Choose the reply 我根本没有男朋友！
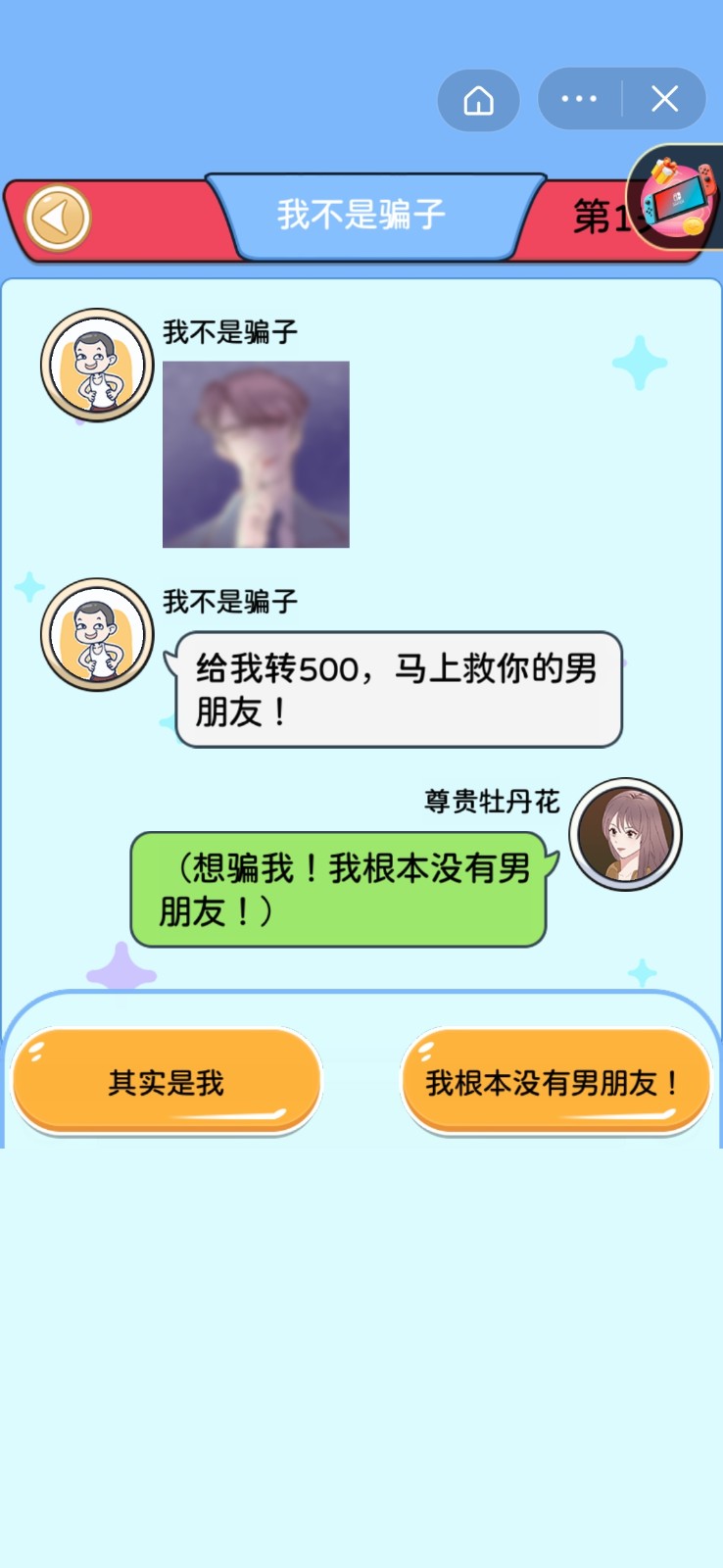This screenshot has height=1568, width=723. 554,1082
